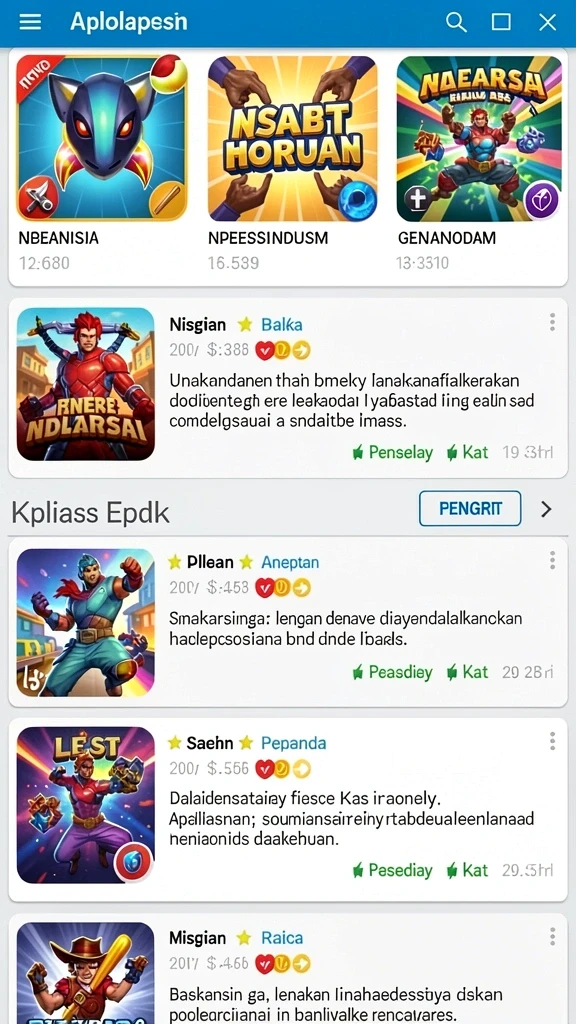Viewport: 576px width, 1024px height.
Task: Open the Misgian Raica game card
Action: tap(288, 968)
